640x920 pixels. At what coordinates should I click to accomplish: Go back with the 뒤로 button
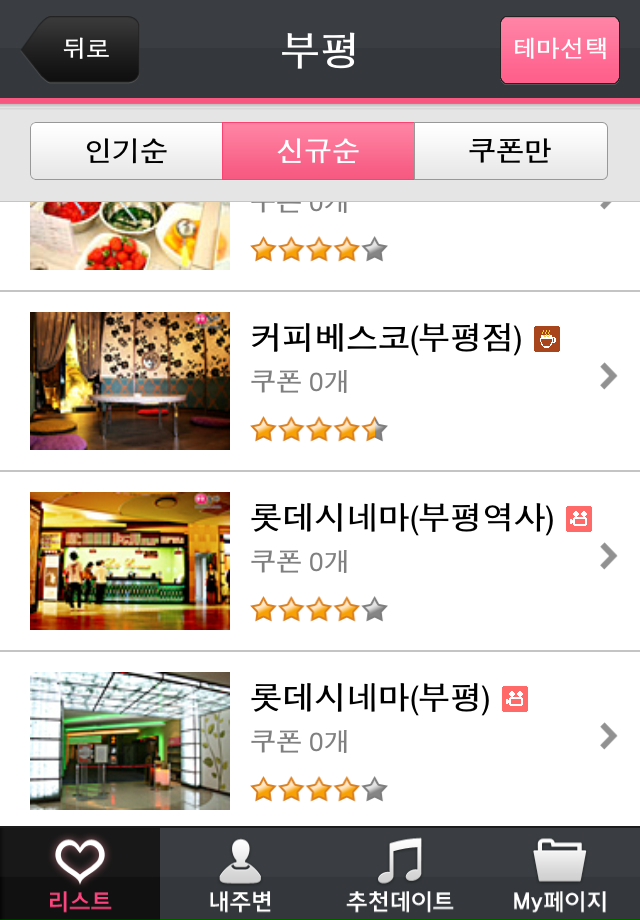click(x=84, y=49)
